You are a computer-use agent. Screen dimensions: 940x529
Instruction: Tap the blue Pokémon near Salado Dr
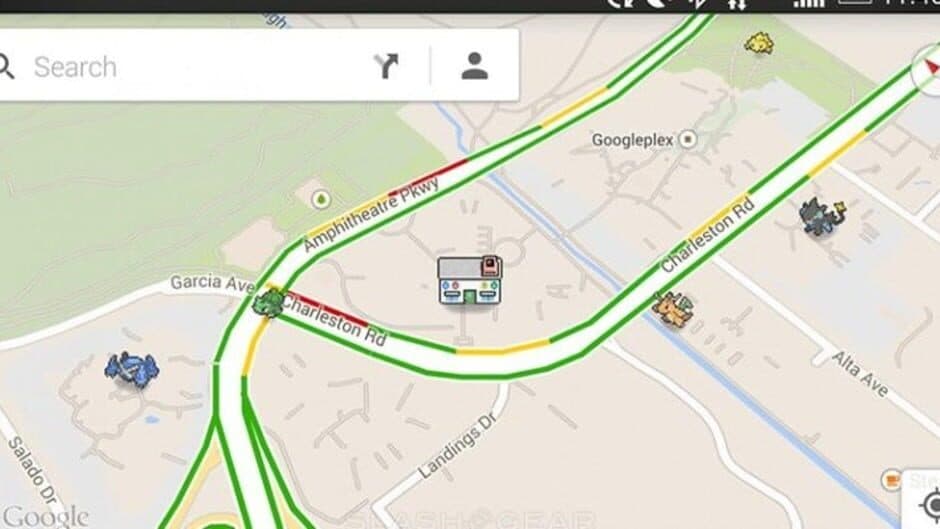[132, 367]
